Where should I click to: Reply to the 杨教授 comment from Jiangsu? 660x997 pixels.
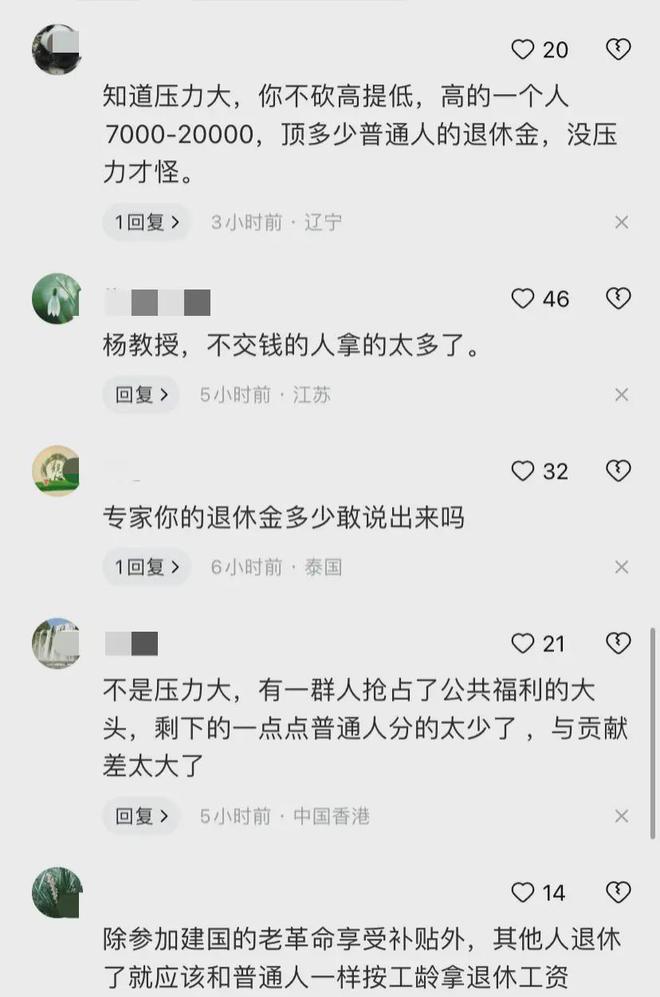pyautogui.click(x=140, y=395)
